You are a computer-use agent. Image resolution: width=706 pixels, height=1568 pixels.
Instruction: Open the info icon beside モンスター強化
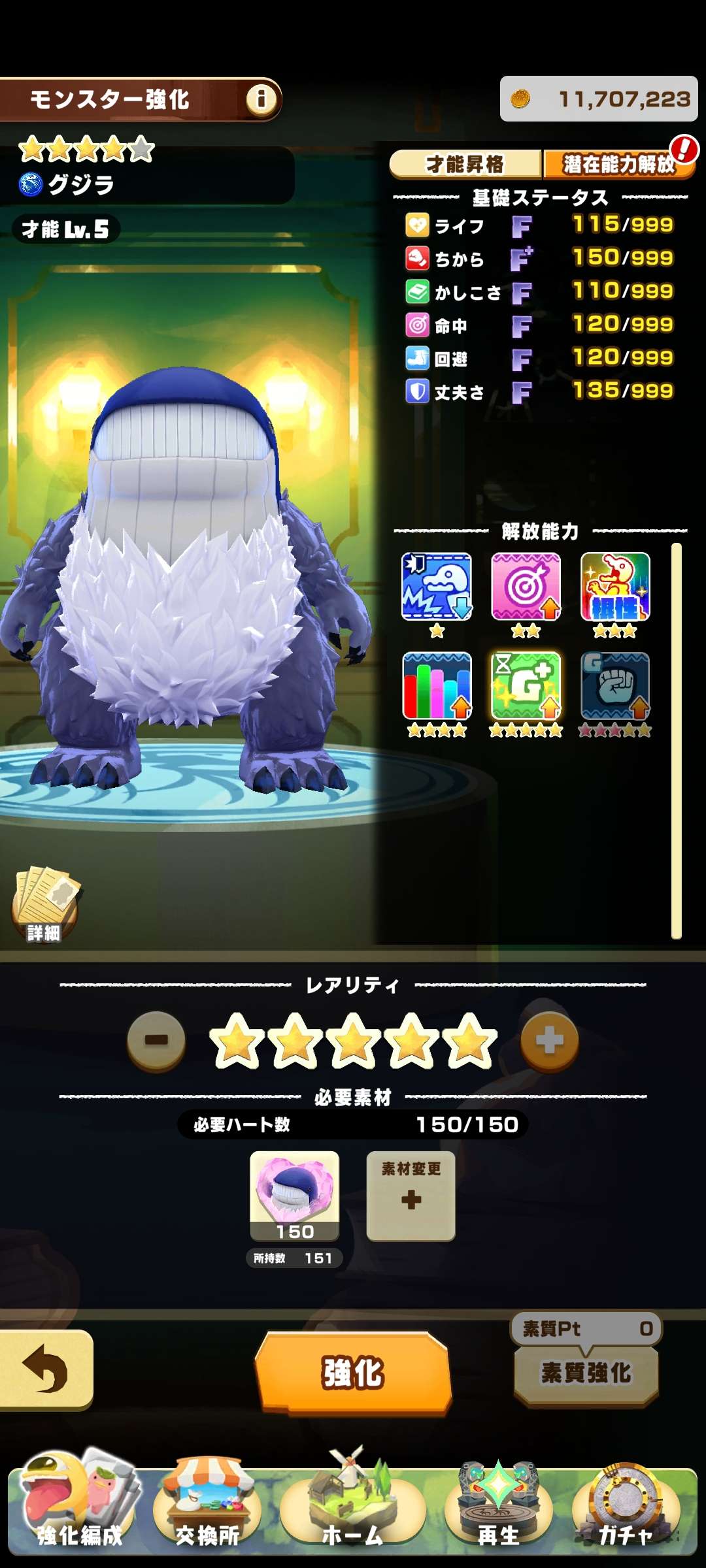(261, 99)
